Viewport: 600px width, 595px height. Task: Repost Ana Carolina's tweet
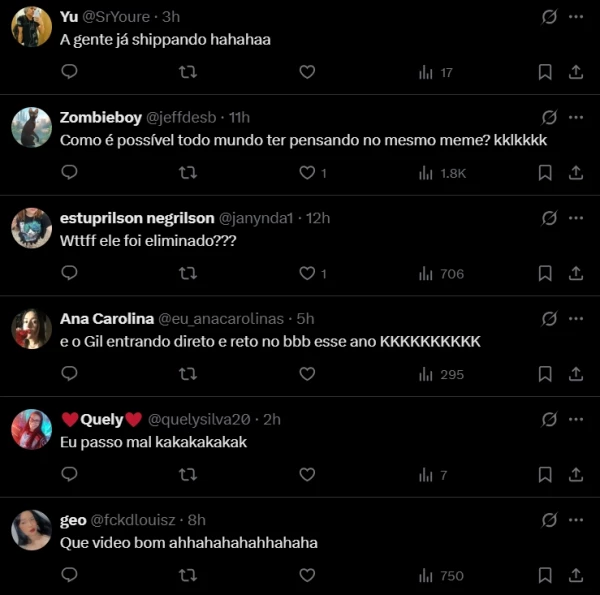[187, 374]
